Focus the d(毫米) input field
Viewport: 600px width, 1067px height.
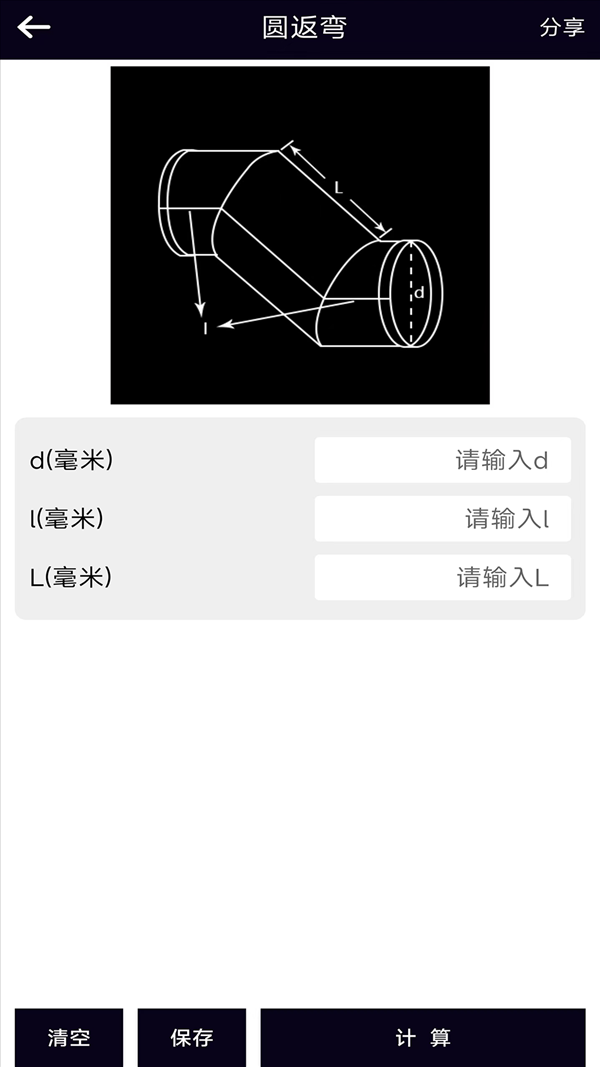[x=442, y=460]
